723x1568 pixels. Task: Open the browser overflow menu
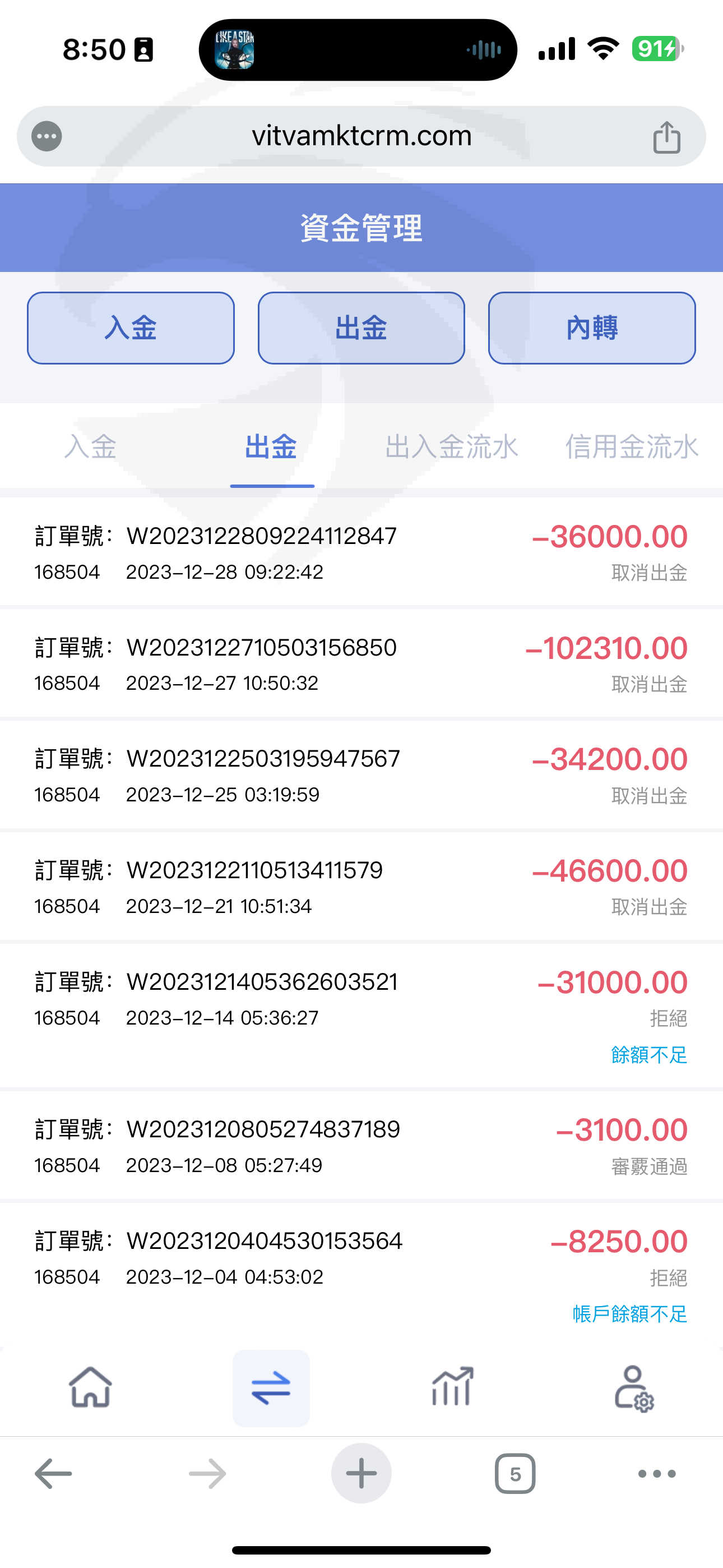pyautogui.click(x=657, y=1474)
